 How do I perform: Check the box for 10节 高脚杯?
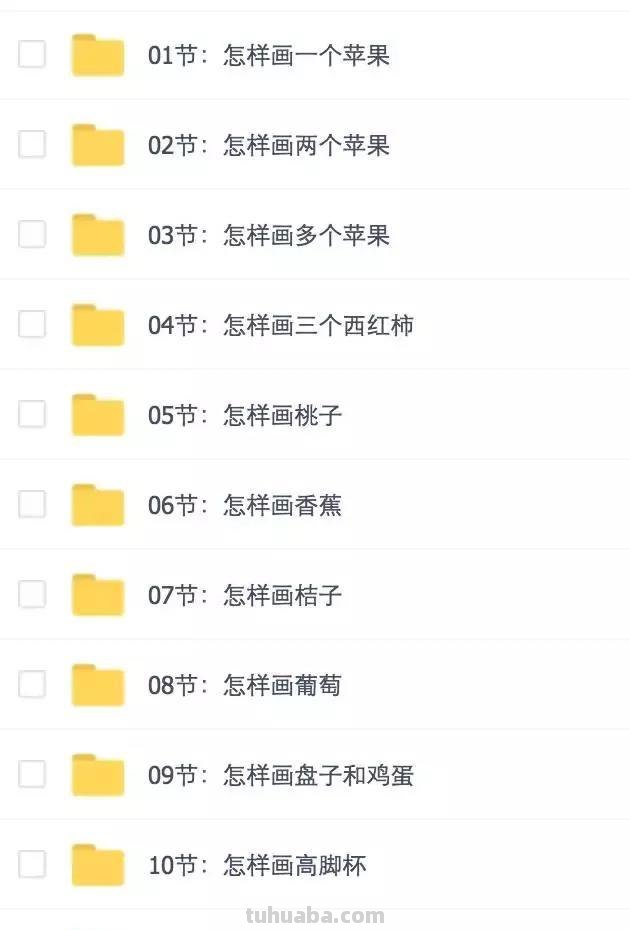(32, 864)
